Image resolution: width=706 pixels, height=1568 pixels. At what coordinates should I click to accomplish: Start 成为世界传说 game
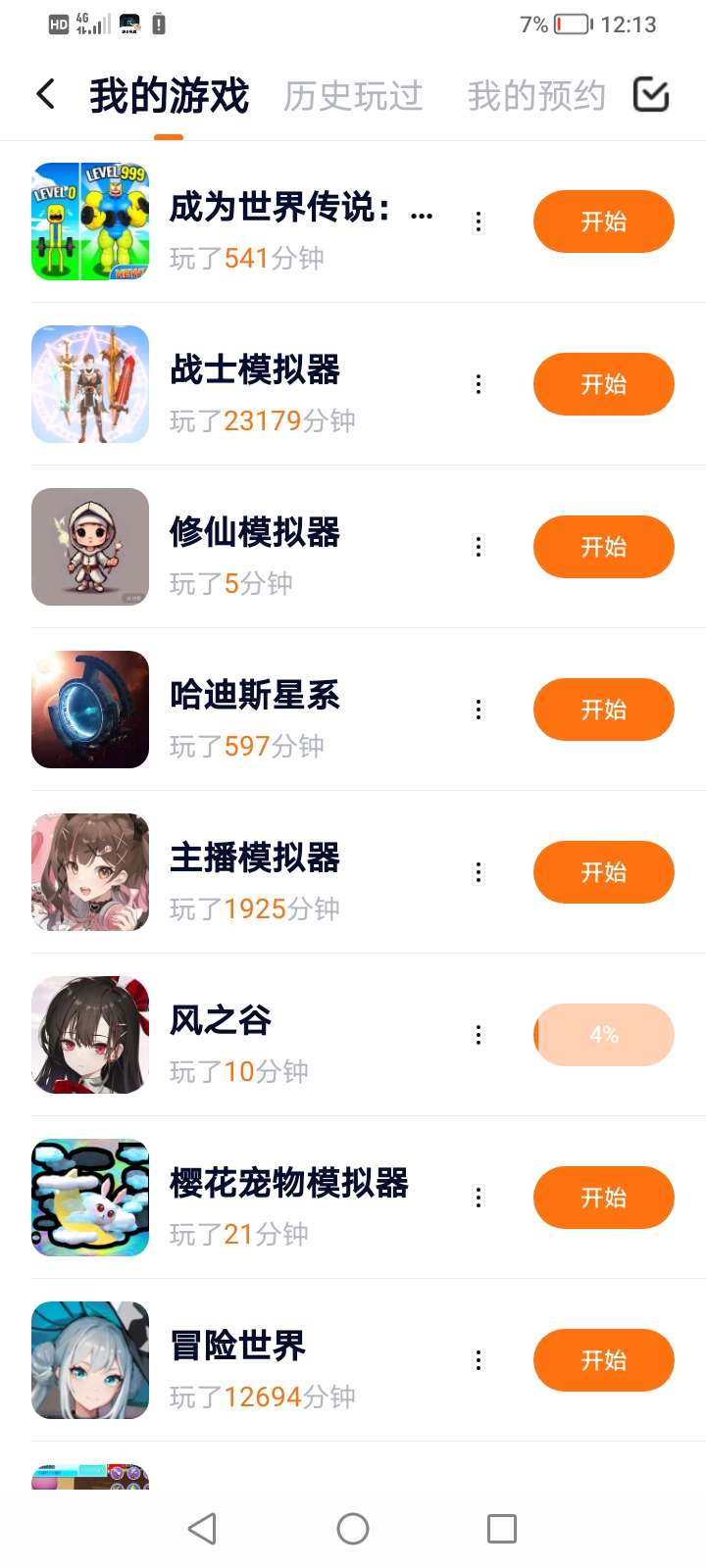(x=603, y=221)
